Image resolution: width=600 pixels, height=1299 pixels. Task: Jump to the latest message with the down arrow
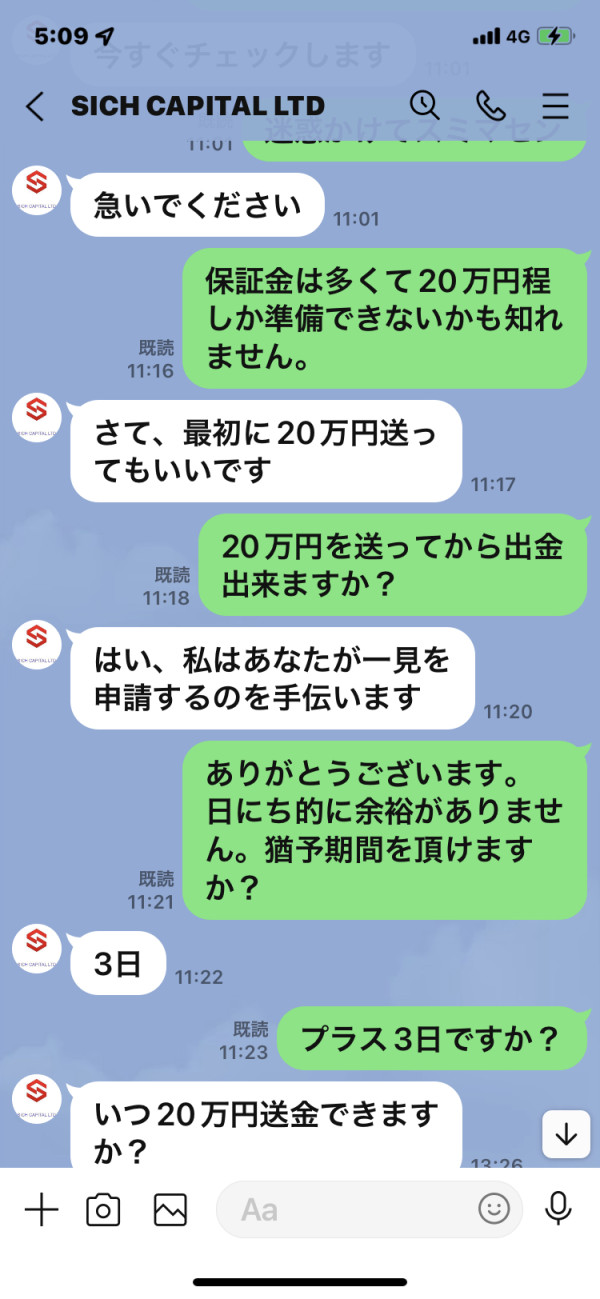566,1134
